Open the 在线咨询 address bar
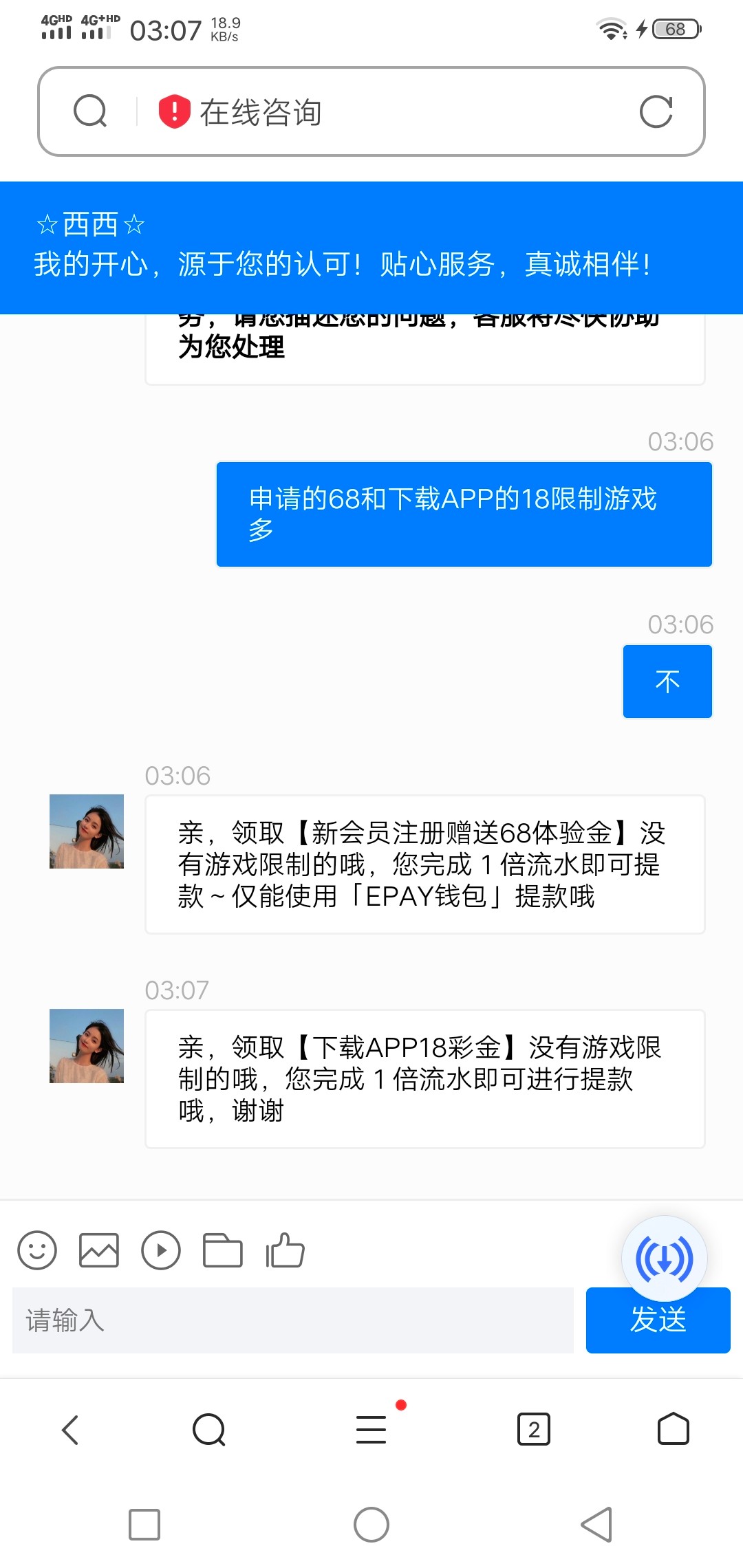 [385, 112]
